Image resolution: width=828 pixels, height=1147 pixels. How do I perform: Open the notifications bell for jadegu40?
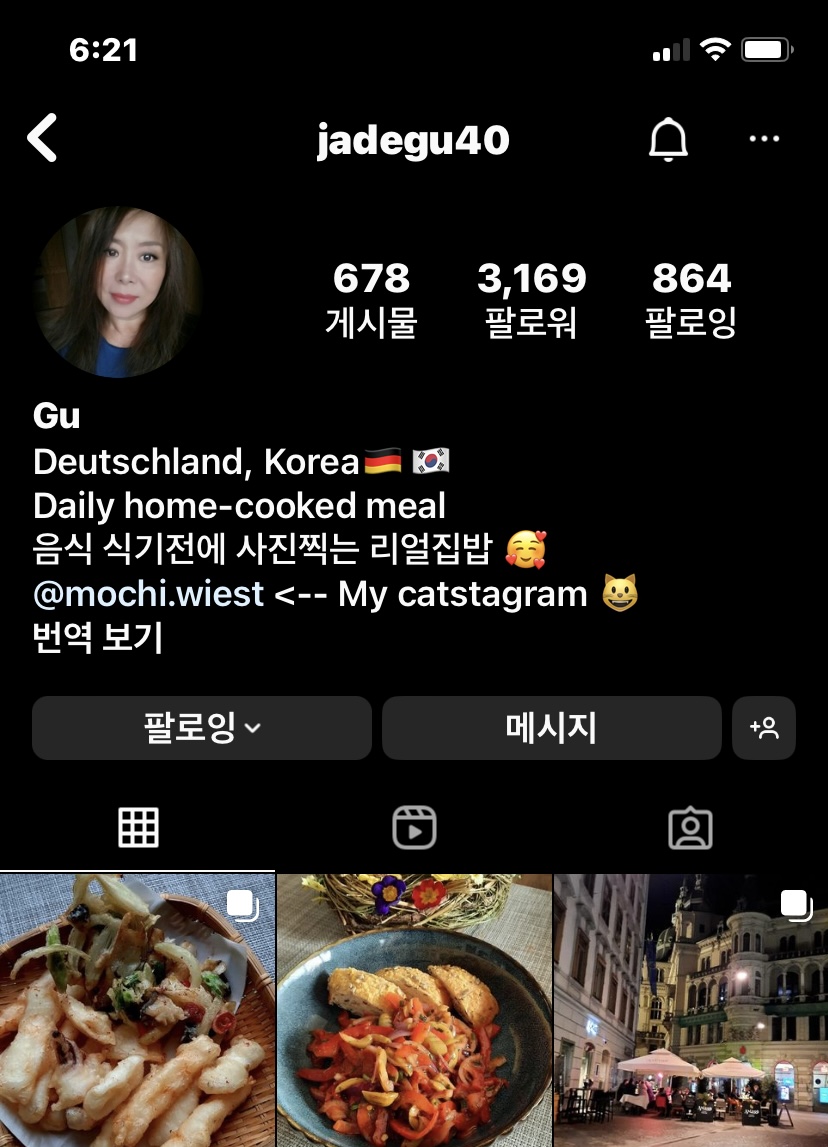click(x=668, y=140)
